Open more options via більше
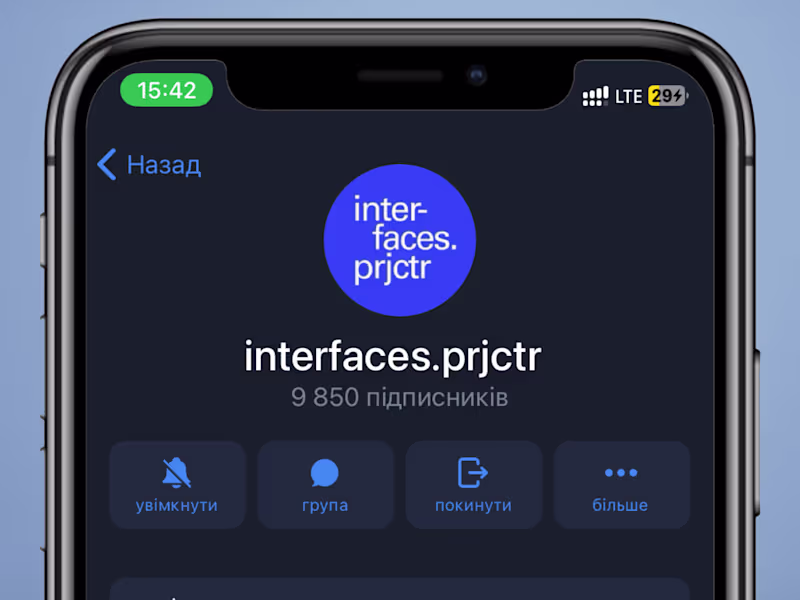This screenshot has width=800, height=600. (621, 485)
